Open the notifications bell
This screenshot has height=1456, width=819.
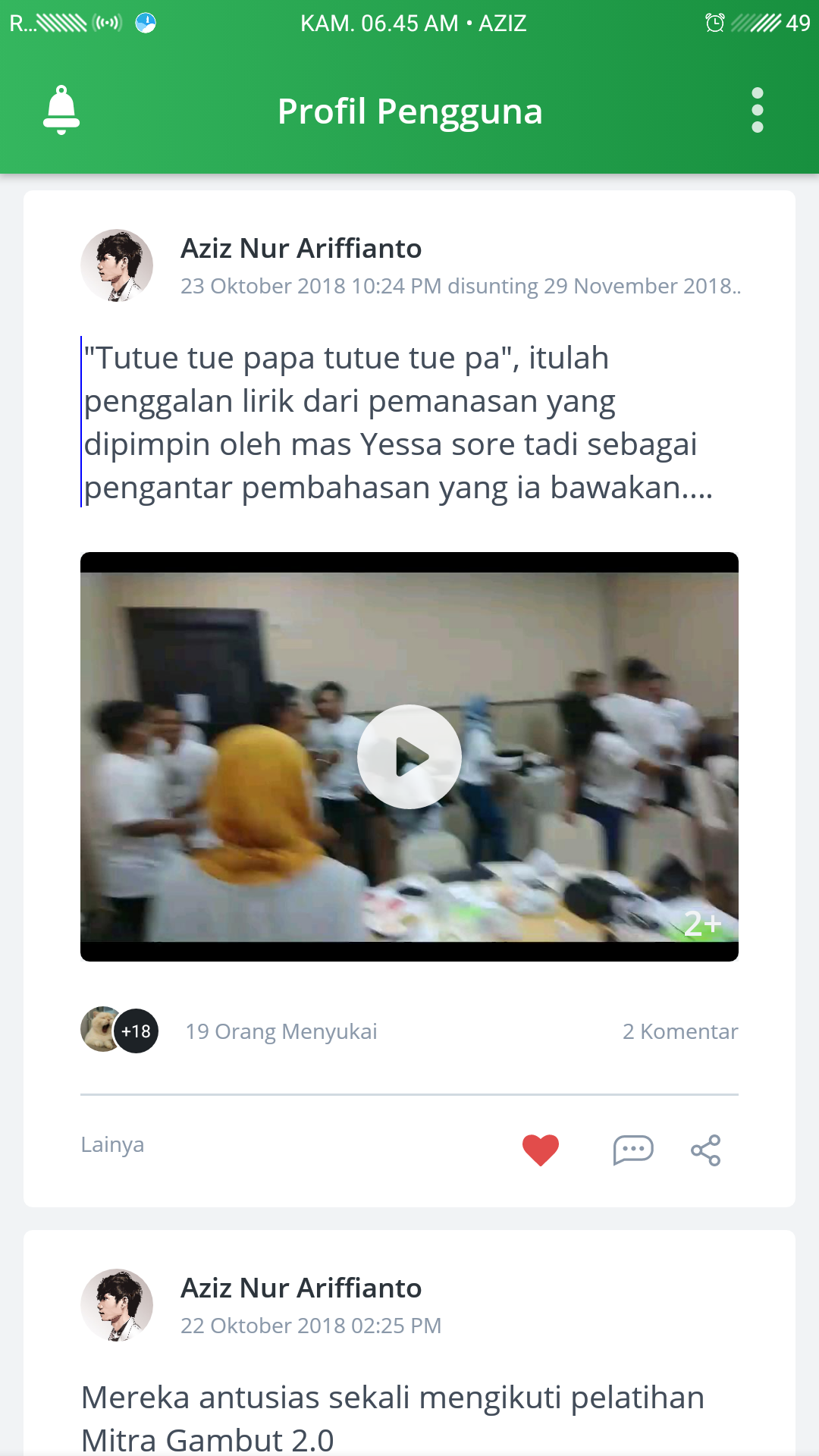coord(61,111)
